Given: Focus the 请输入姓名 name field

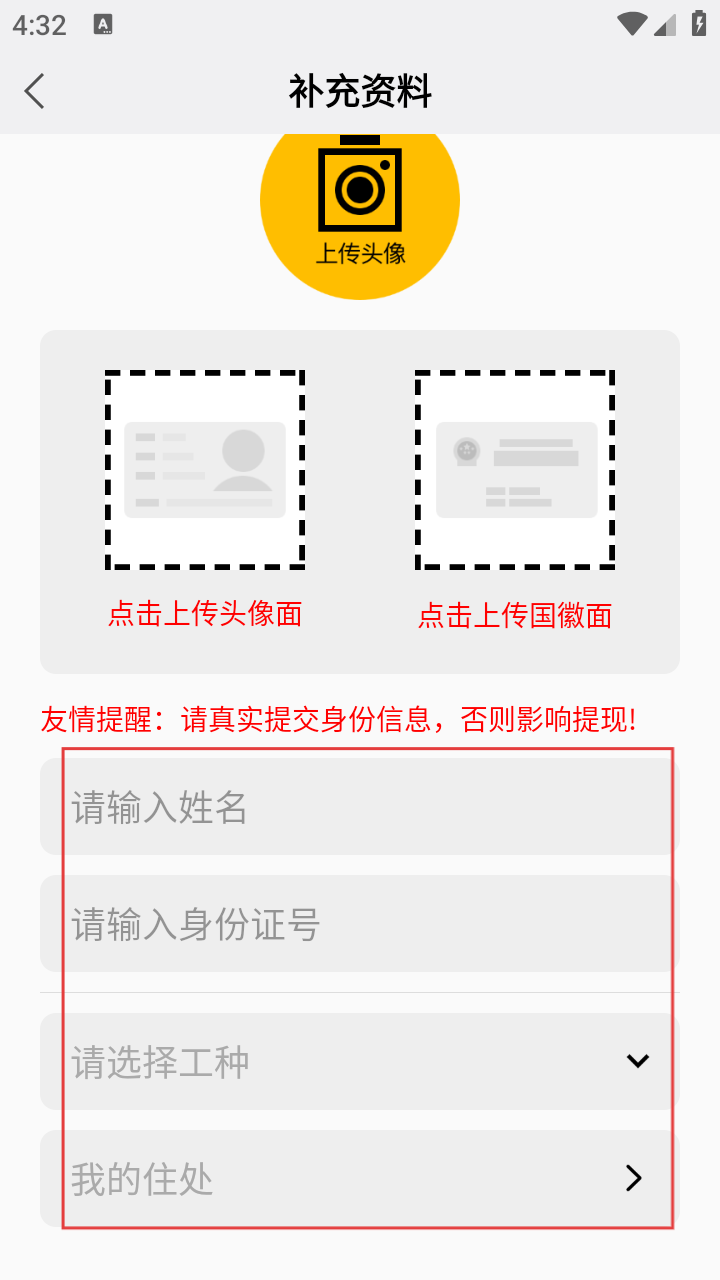Looking at the screenshot, I should [360, 807].
